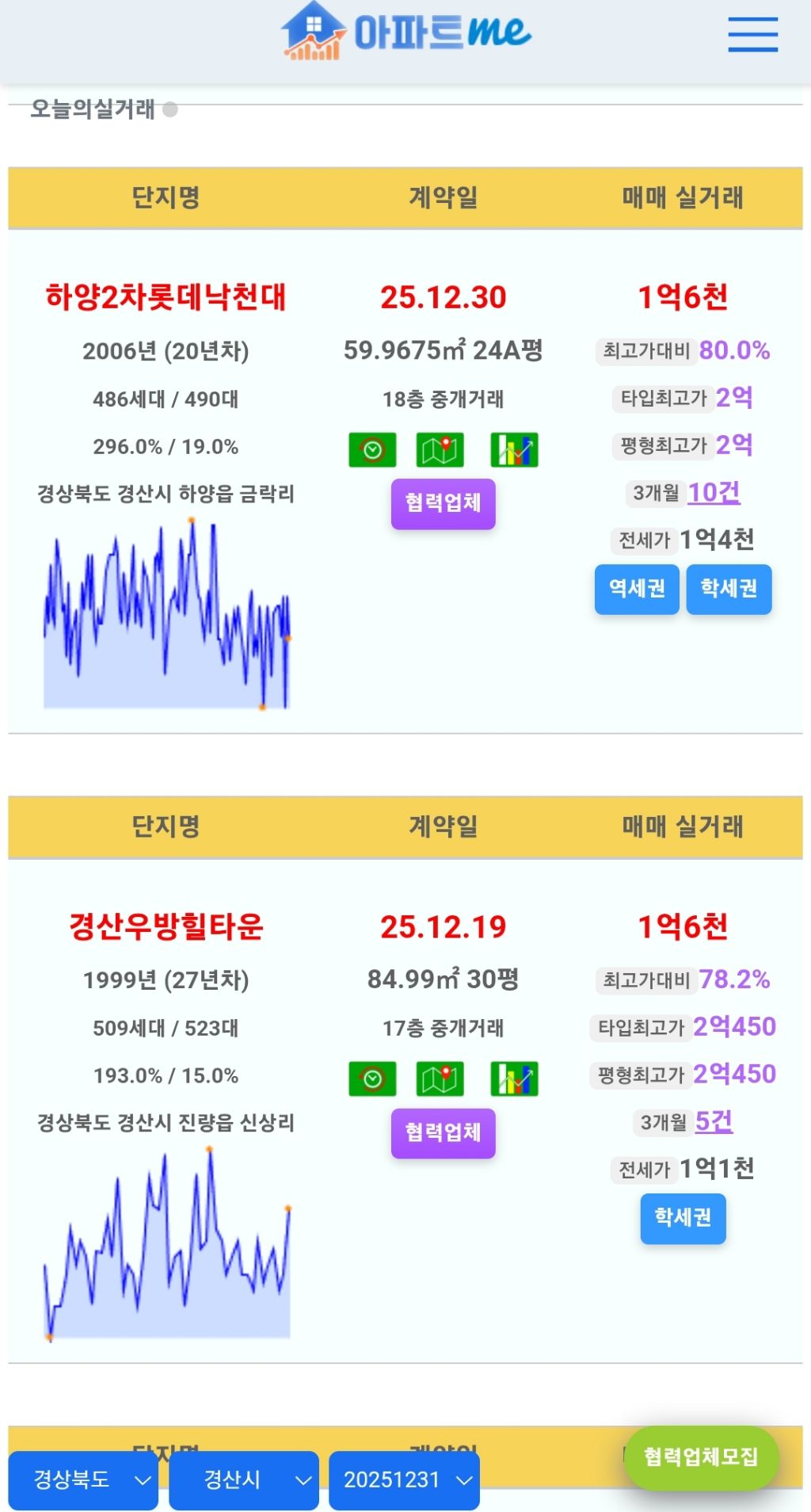The image size is (811, 1512).
Task: Tap 학세권 button for 하양2차롯데낙천대
Action: click(729, 589)
